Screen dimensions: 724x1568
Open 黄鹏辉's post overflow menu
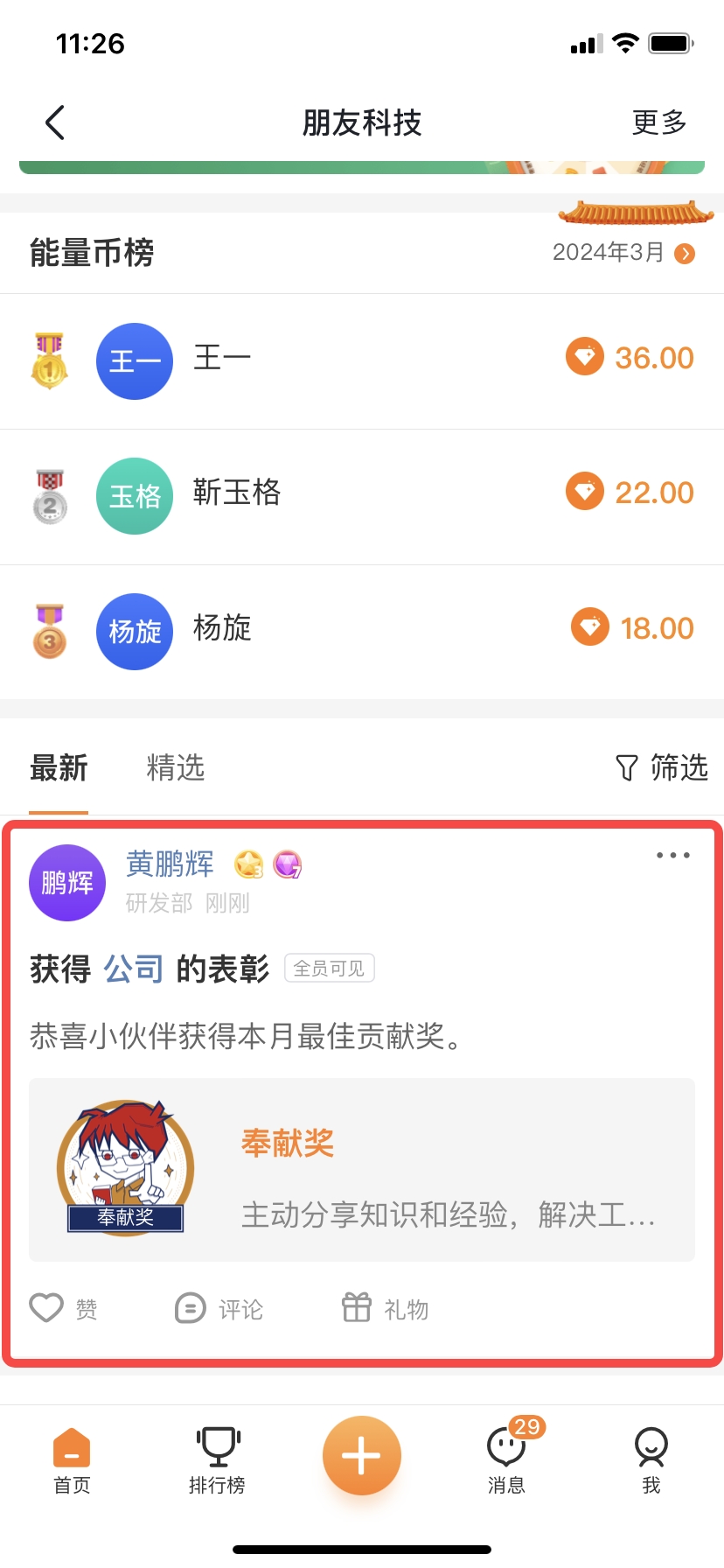(x=672, y=855)
